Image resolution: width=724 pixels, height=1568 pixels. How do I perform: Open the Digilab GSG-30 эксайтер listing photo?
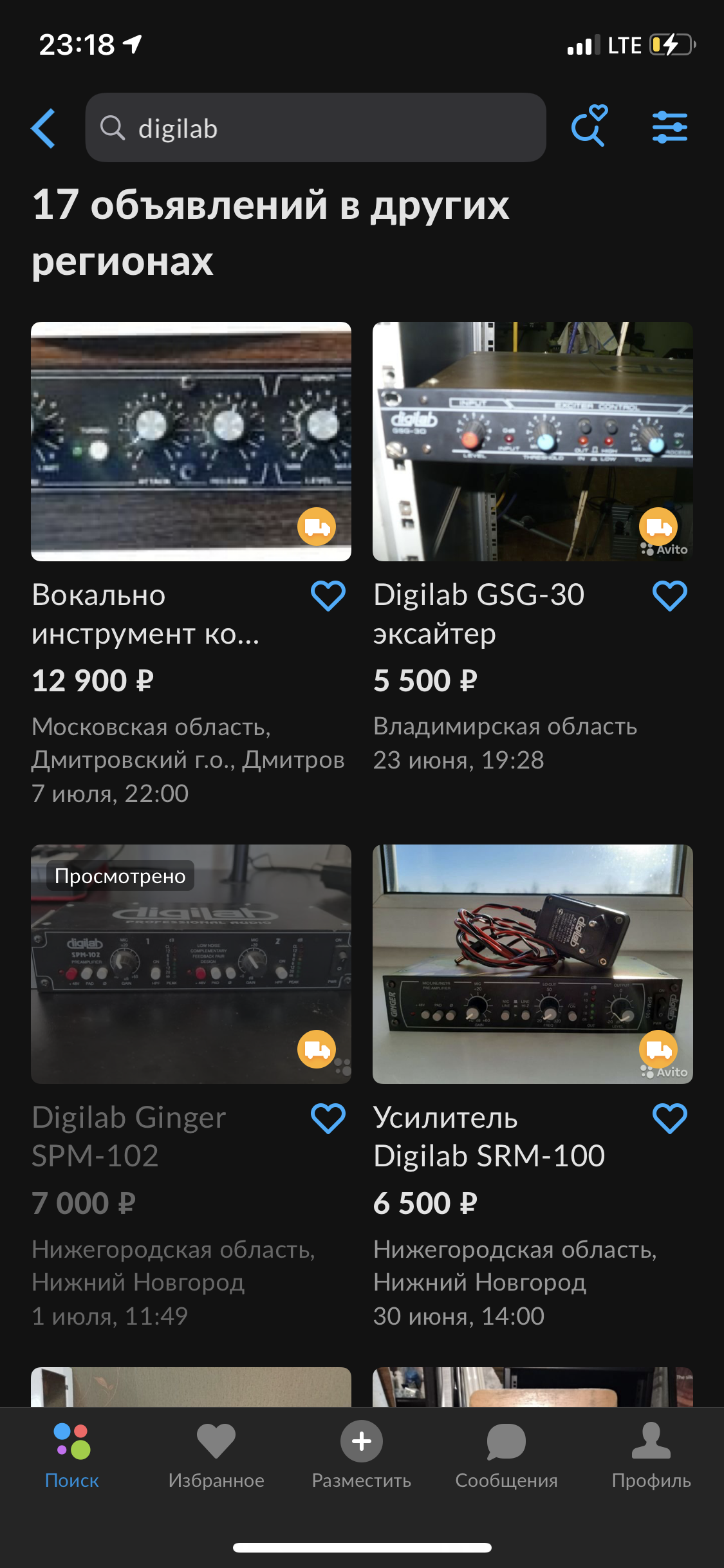click(x=532, y=442)
